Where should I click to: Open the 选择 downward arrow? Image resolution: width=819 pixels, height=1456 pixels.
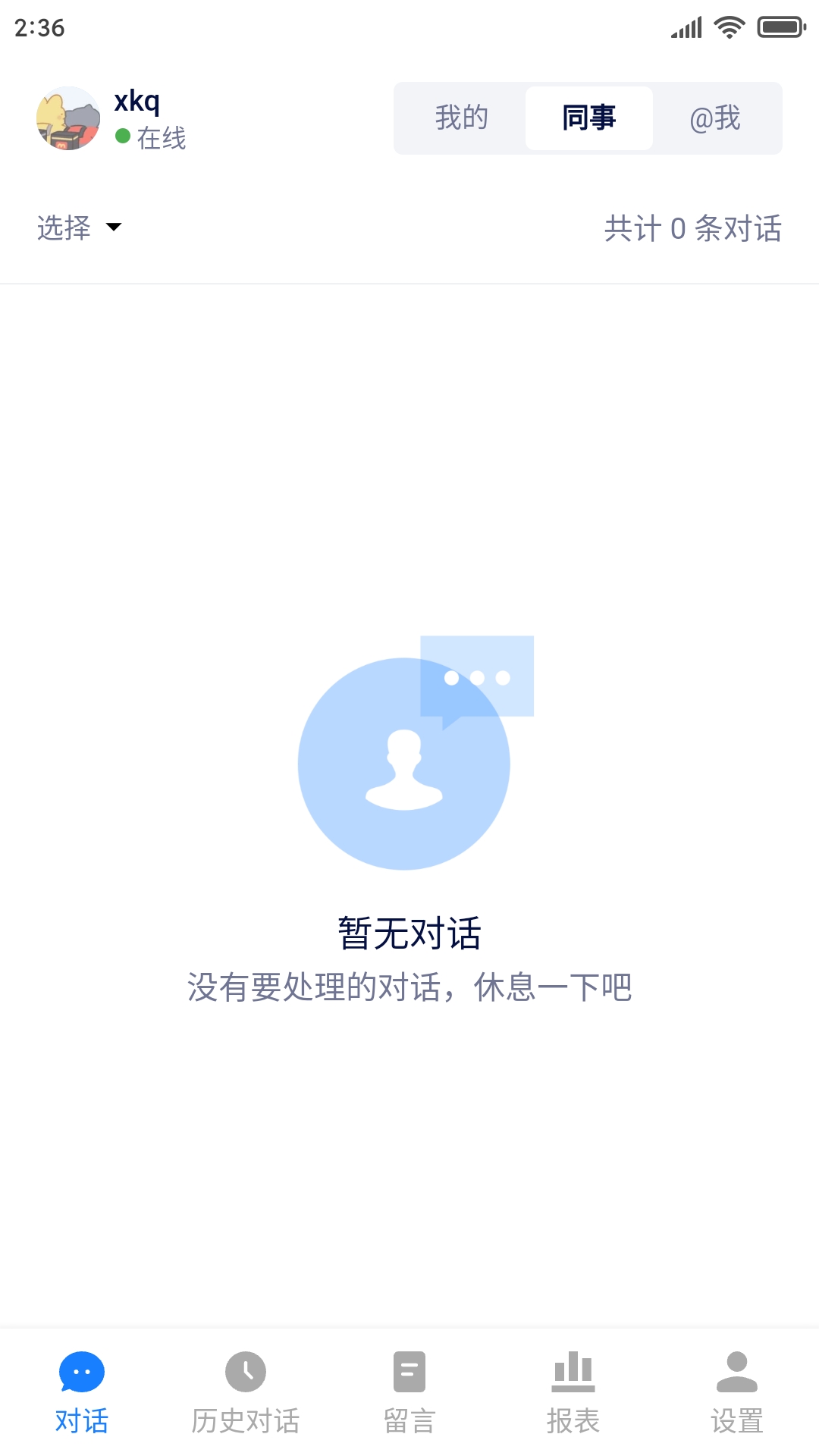point(114,227)
